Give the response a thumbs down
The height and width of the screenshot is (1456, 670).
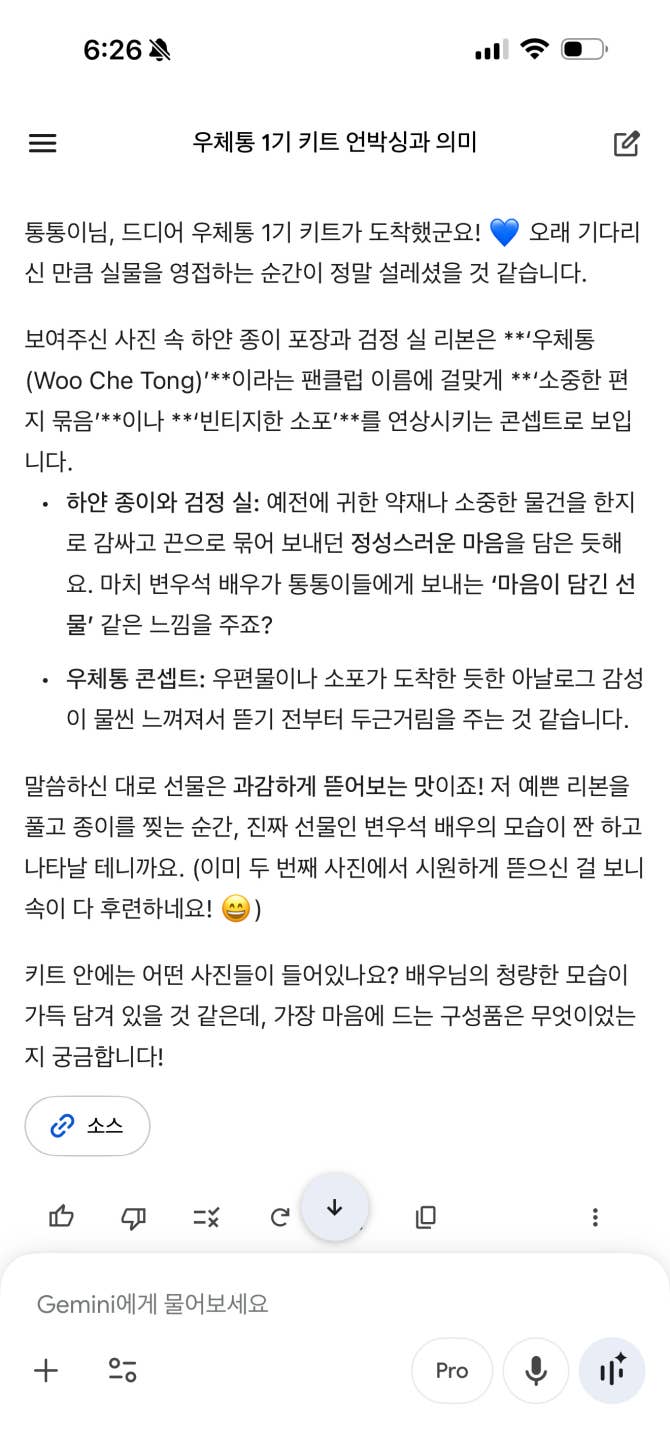(x=133, y=1217)
